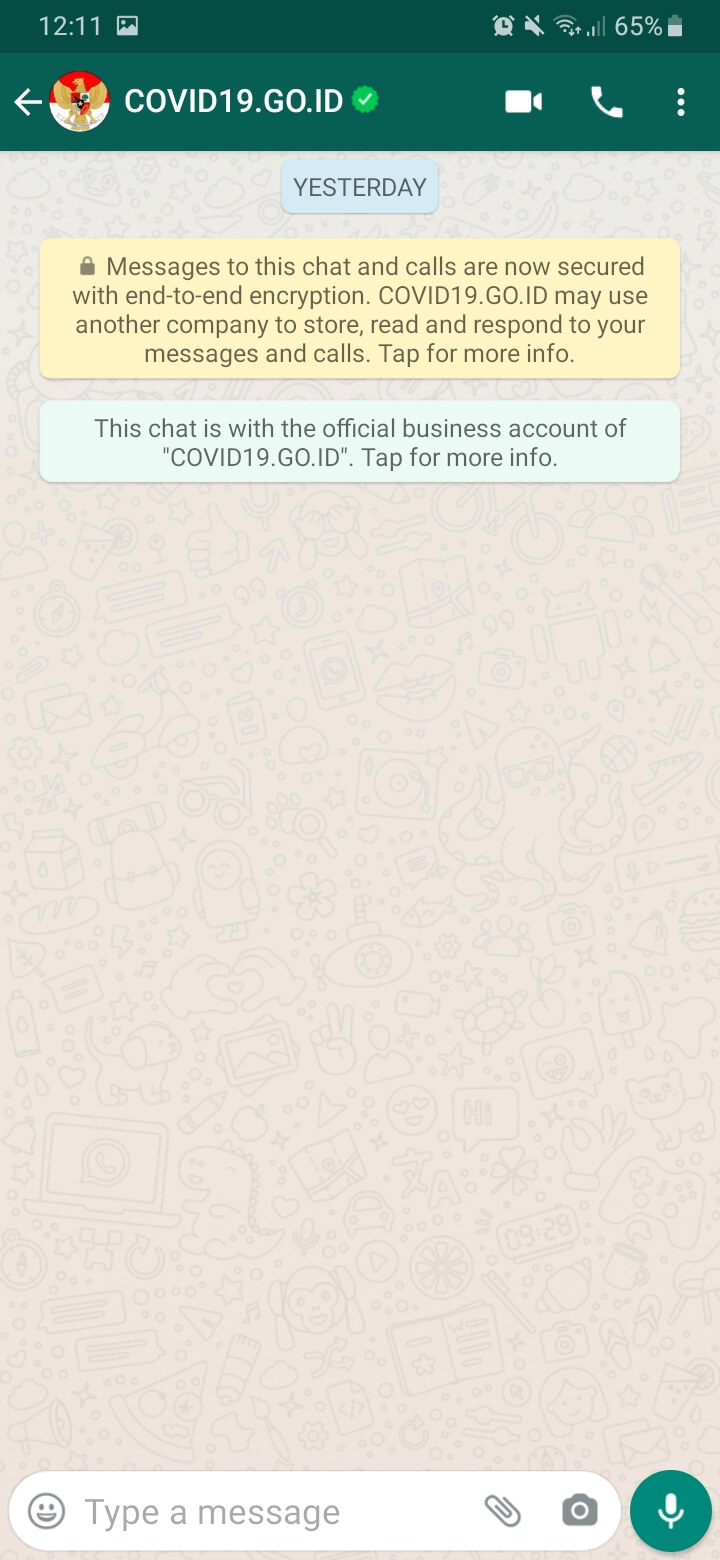Open the overflow menu
720x1560 pixels.
[681, 101]
